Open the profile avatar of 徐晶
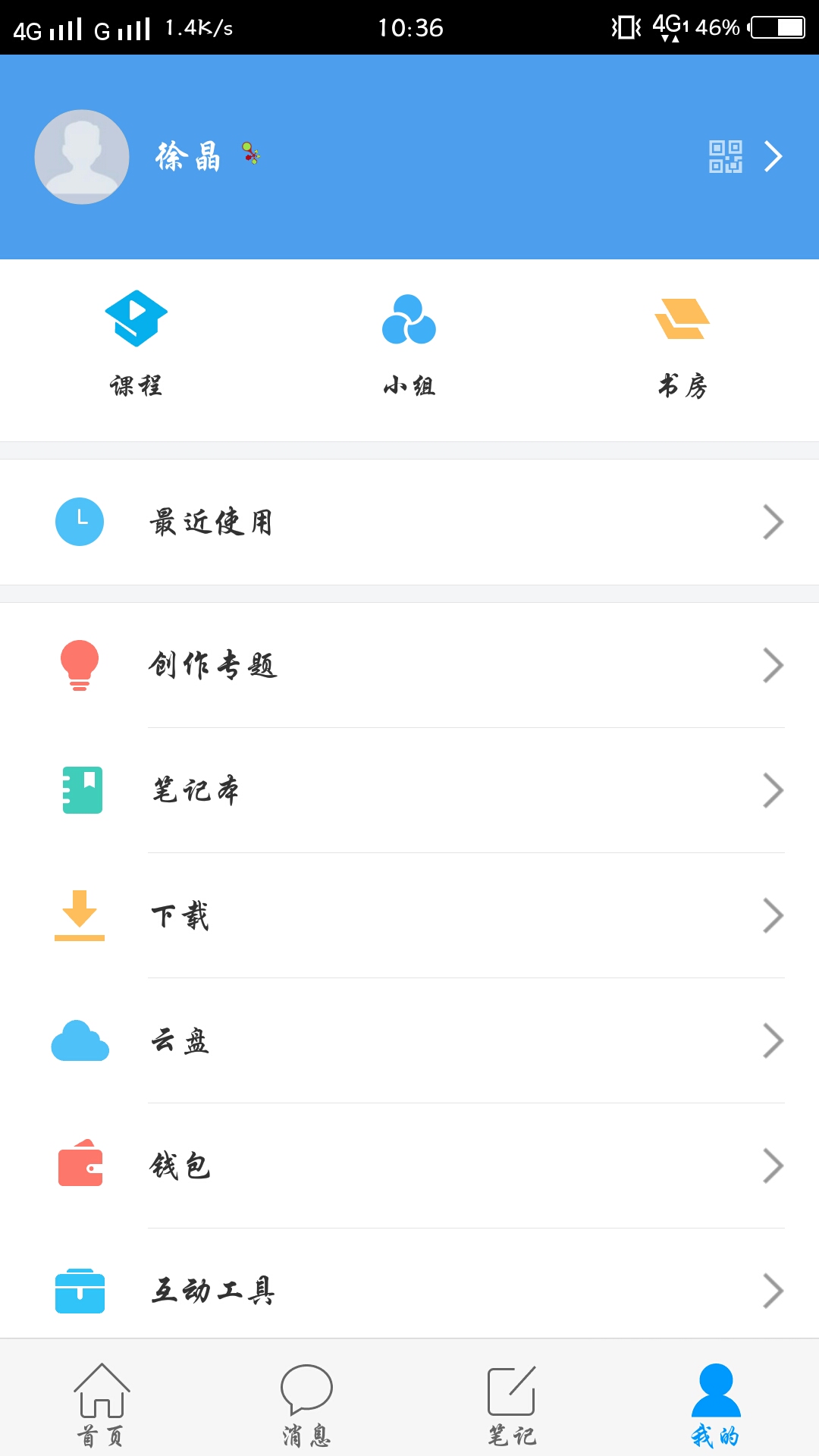Viewport: 819px width, 1456px height. coord(82,157)
